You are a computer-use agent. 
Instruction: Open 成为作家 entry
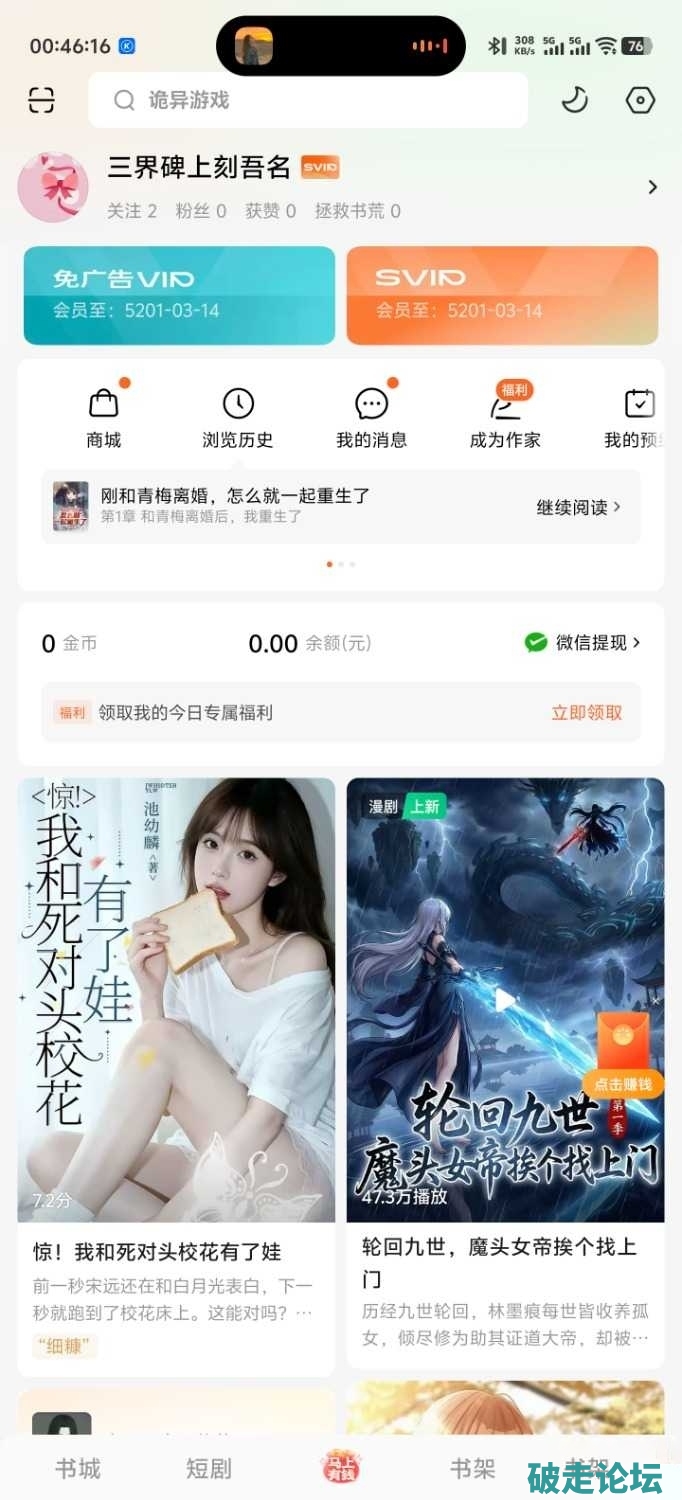[505, 418]
